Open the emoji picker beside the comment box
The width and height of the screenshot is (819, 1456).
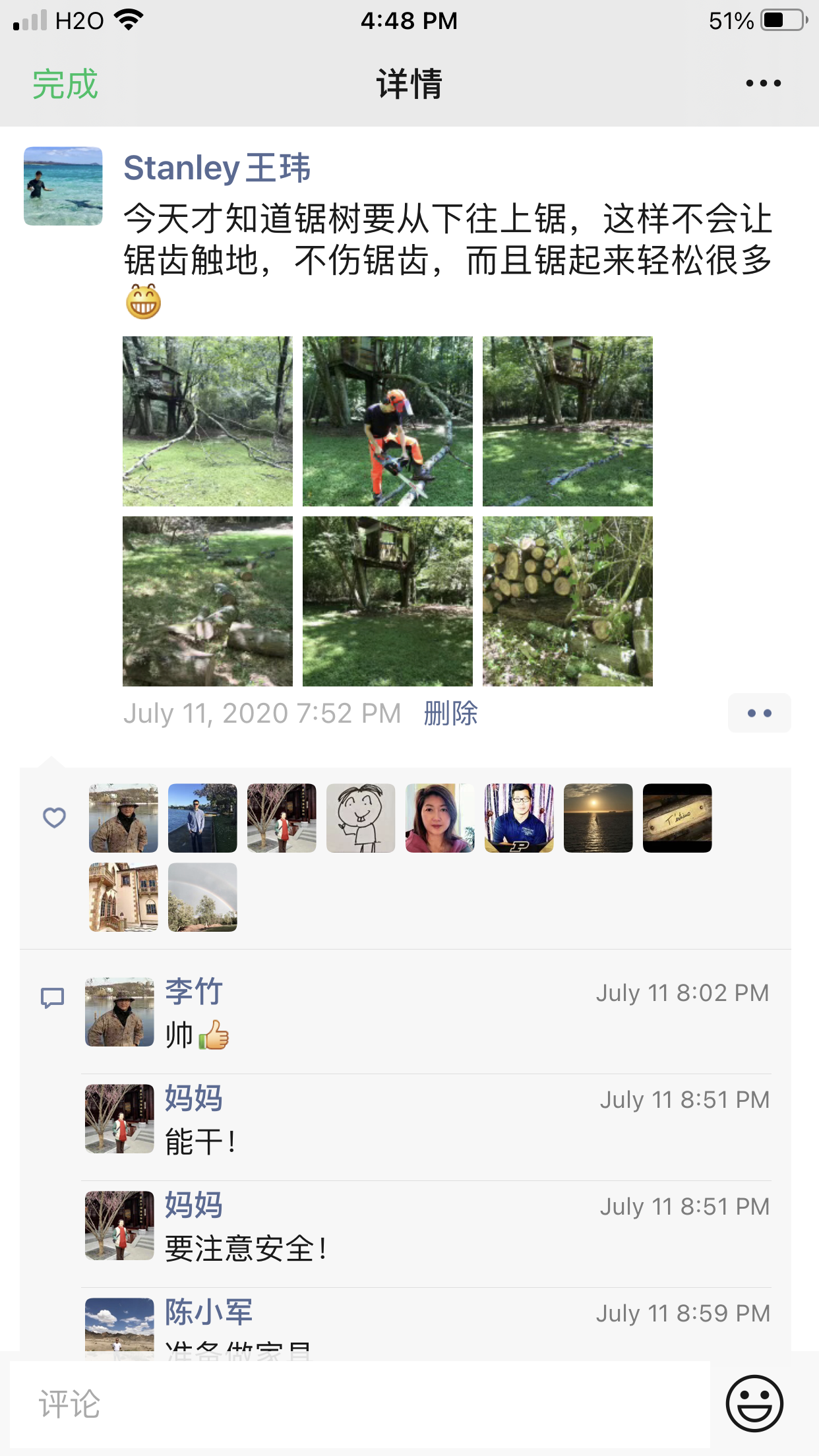[754, 1403]
